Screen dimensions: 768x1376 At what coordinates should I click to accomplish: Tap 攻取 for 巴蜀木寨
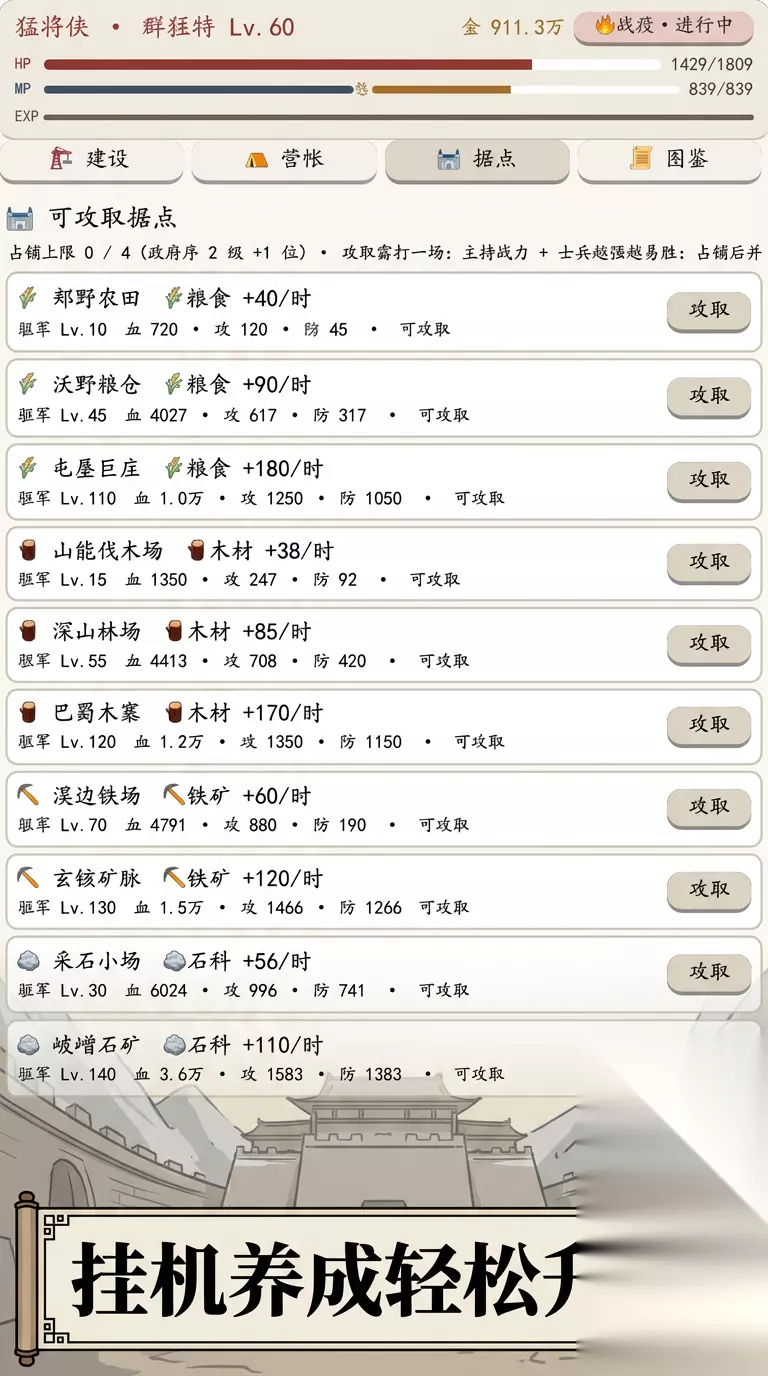point(709,725)
